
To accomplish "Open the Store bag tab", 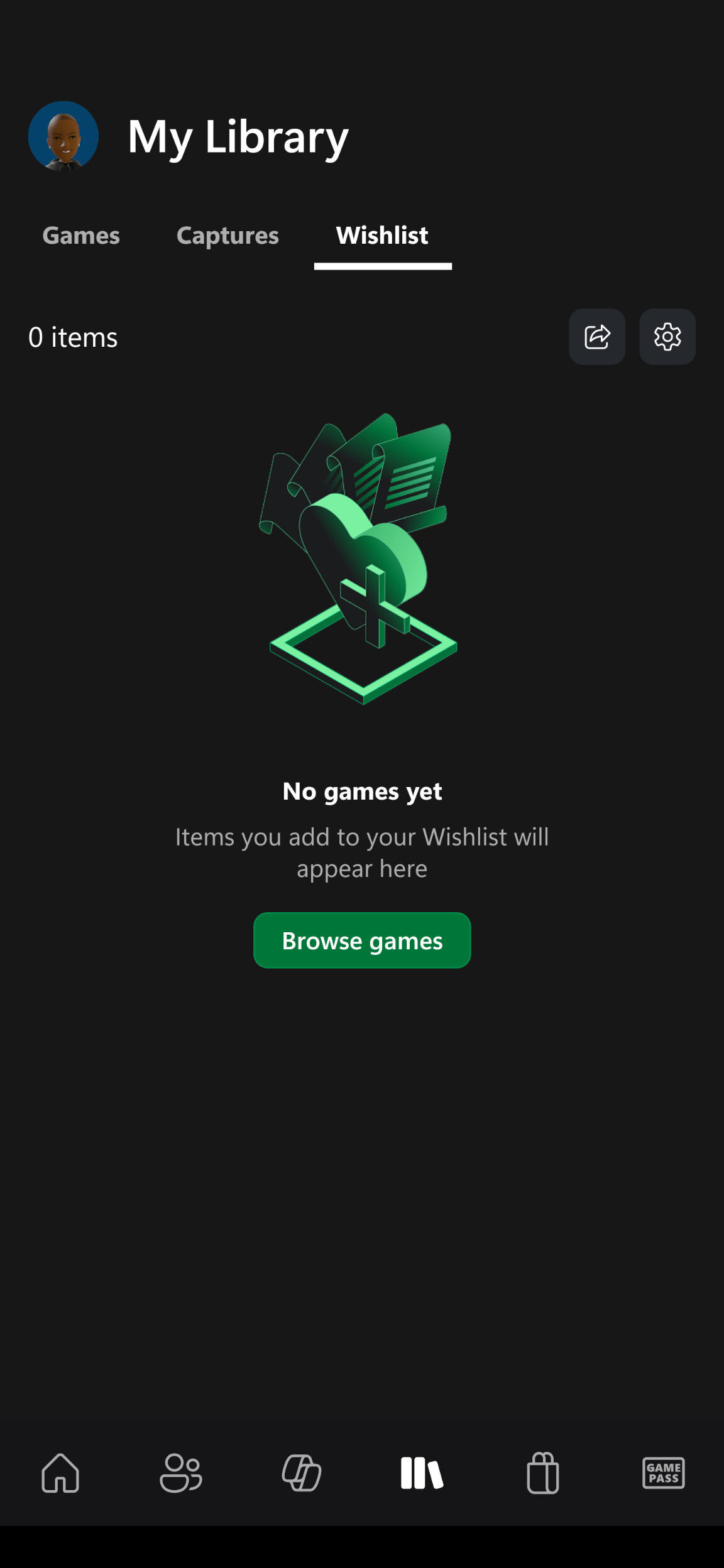I will (x=542, y=1473).
